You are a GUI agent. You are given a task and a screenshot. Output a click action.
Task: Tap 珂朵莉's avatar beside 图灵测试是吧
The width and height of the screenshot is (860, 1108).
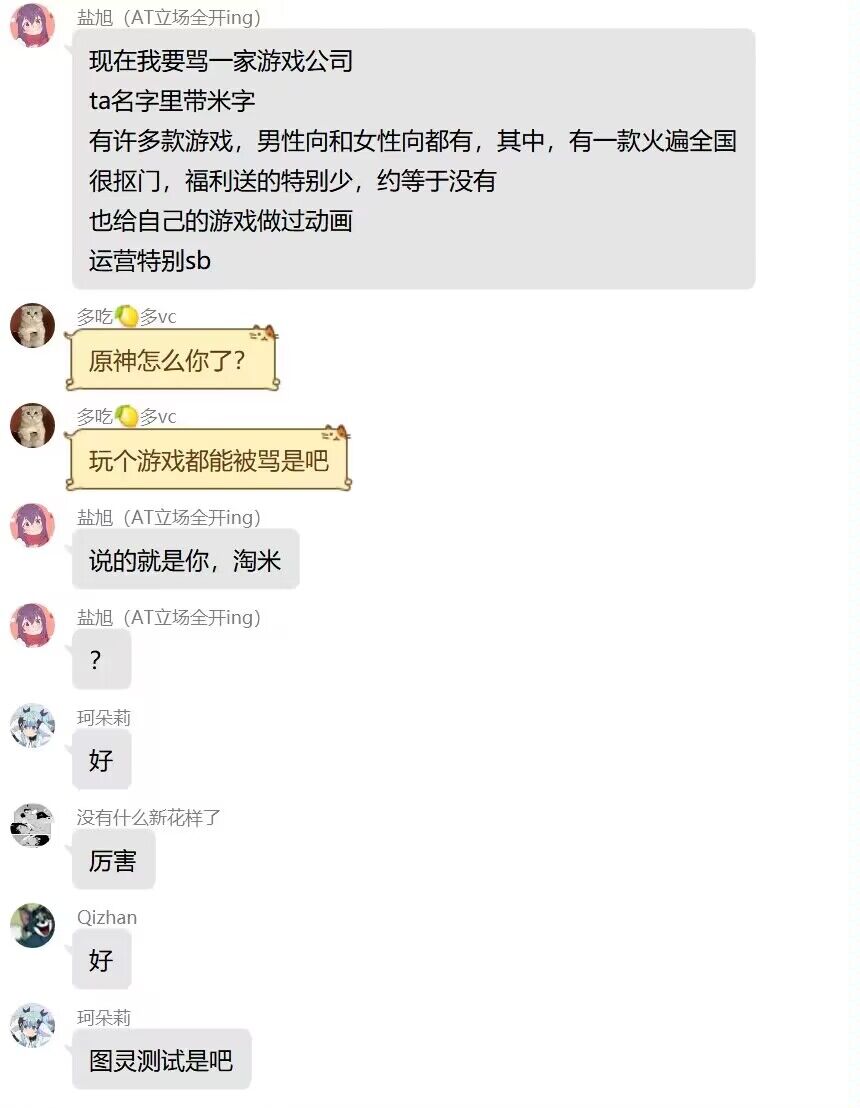32,1025
